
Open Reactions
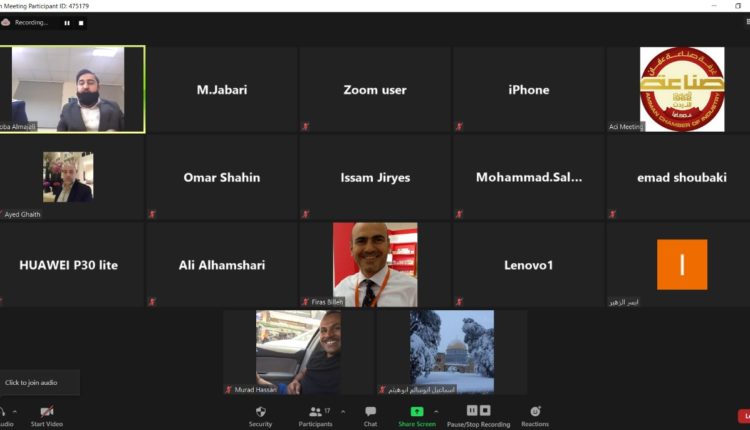[x=535, y=415]
